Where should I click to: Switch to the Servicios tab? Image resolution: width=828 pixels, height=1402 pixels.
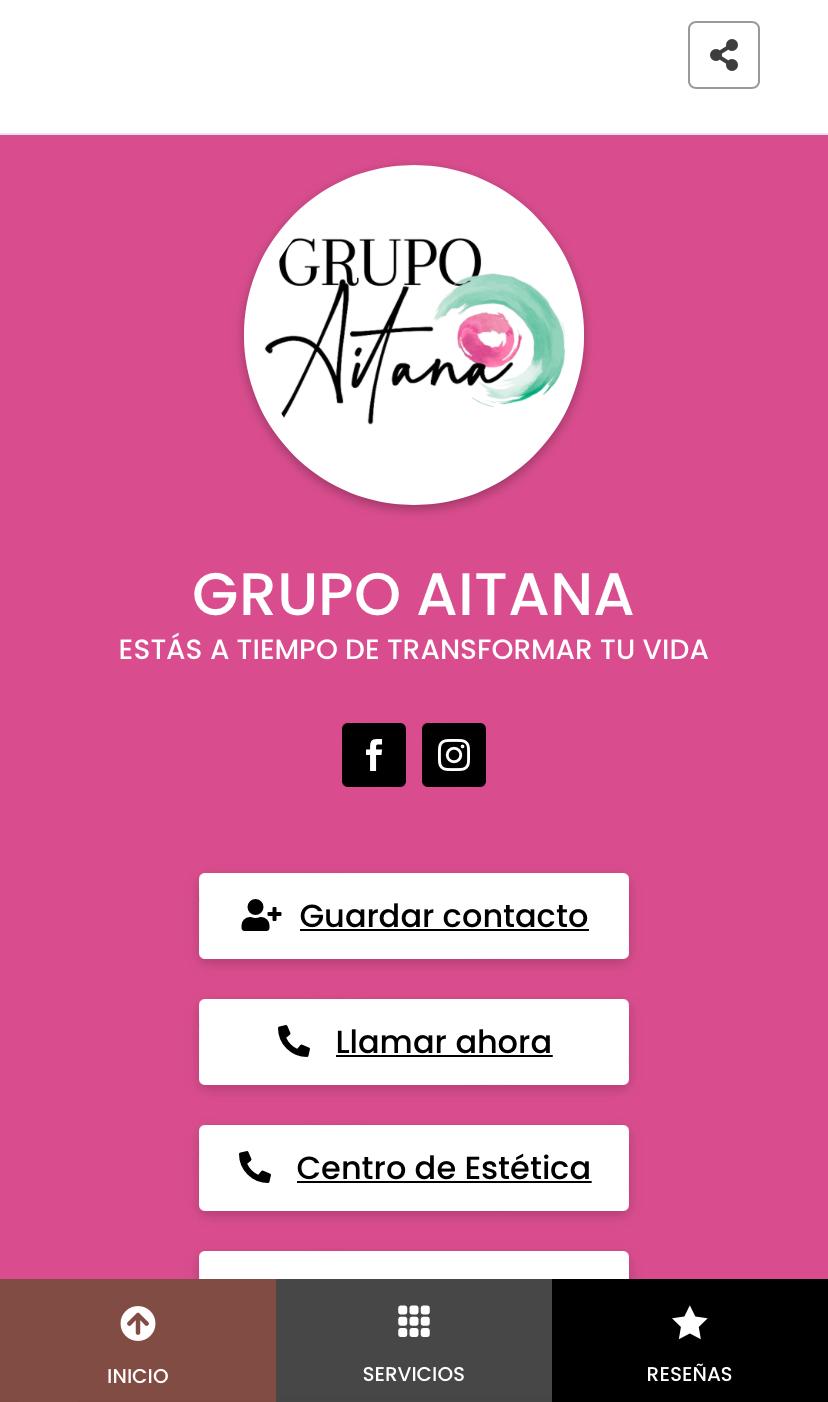[414, 1342]
